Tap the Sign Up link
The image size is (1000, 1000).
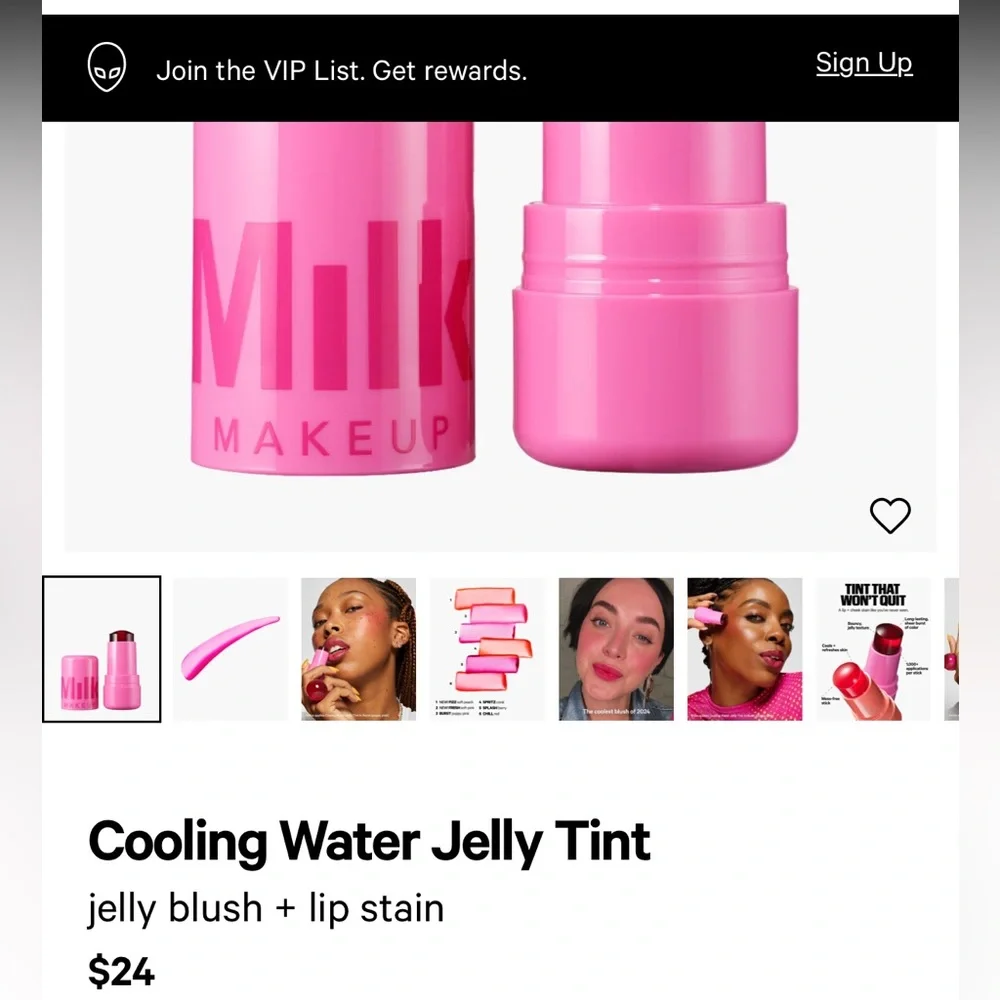[863, 63]
